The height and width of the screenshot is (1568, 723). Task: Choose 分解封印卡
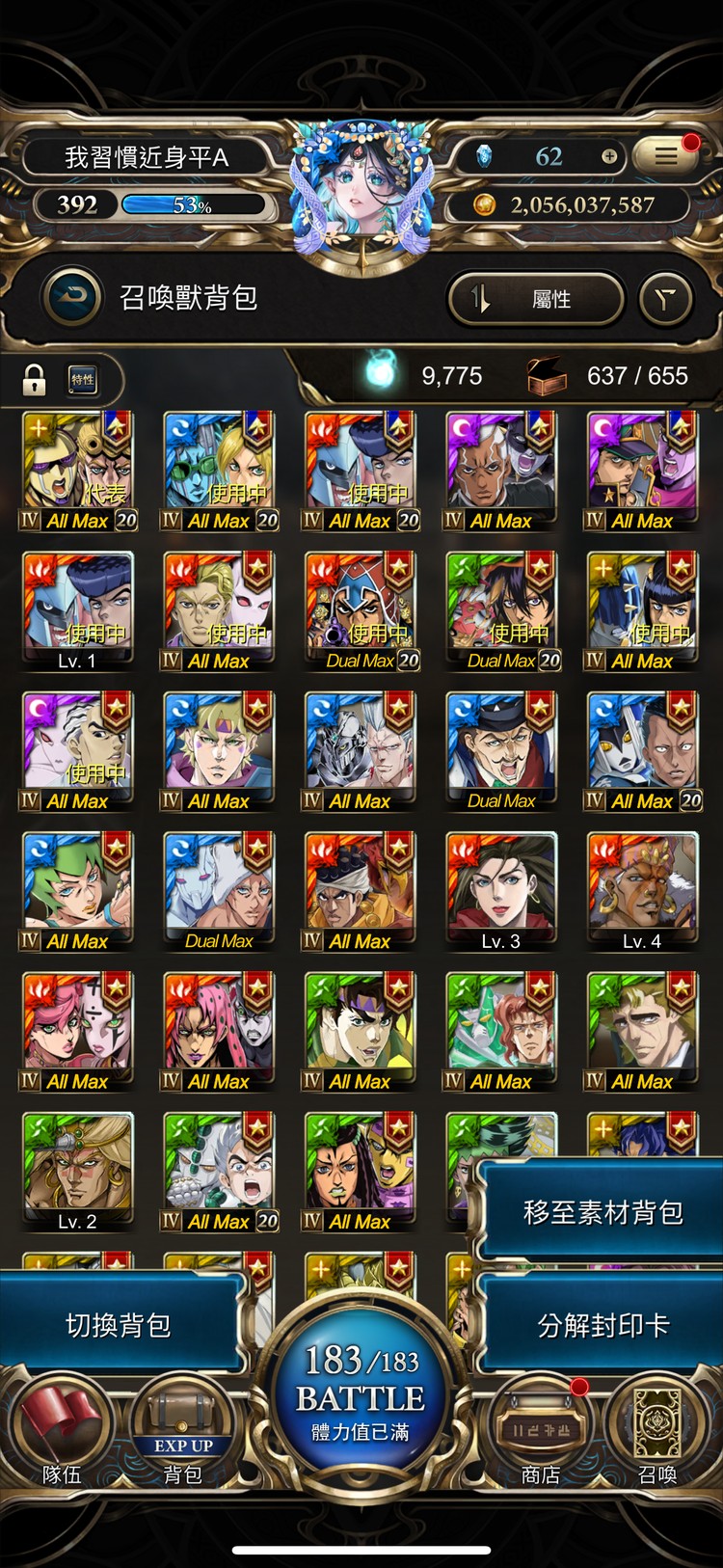[x=602, y=1325]
